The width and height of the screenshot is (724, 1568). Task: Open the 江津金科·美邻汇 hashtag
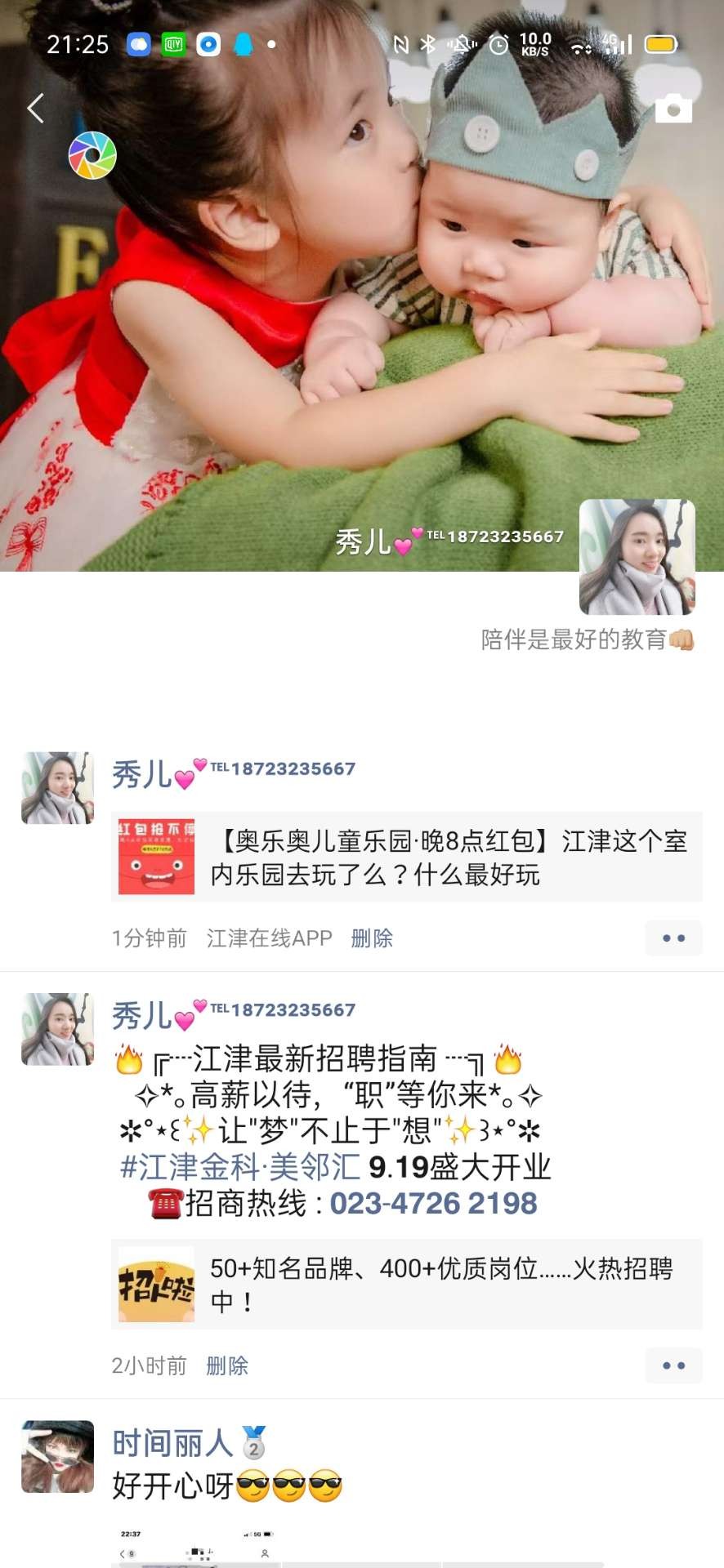240,1167
